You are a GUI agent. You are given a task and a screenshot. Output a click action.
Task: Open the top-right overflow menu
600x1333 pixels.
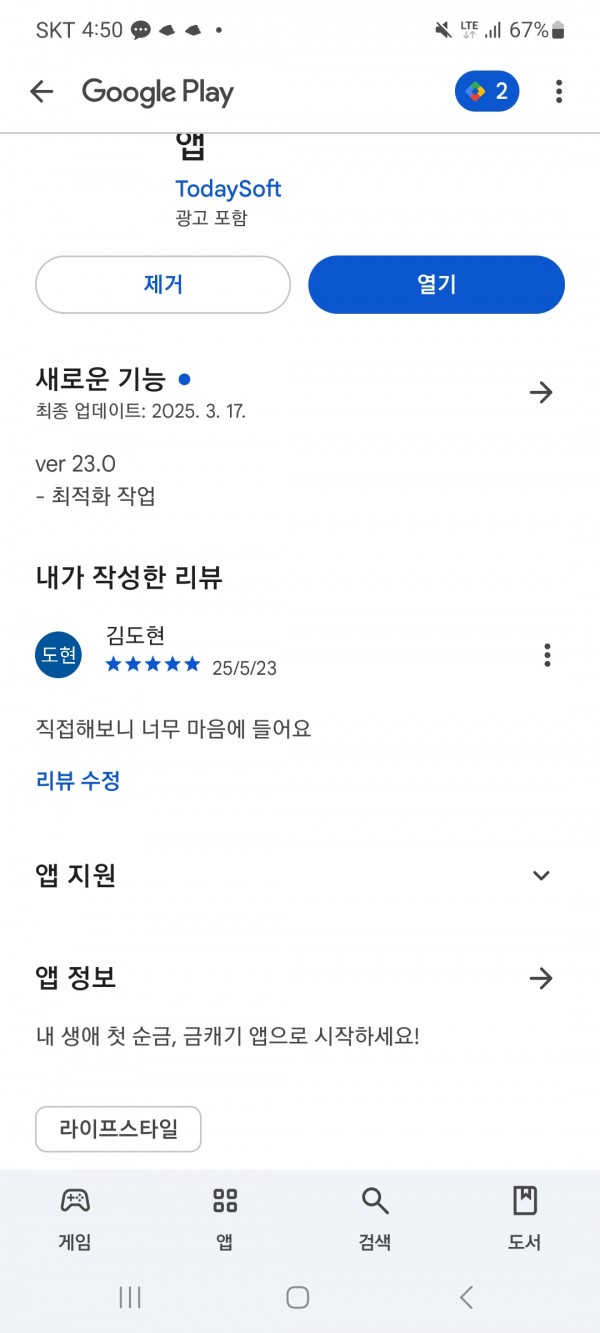(x=559, y=92)
